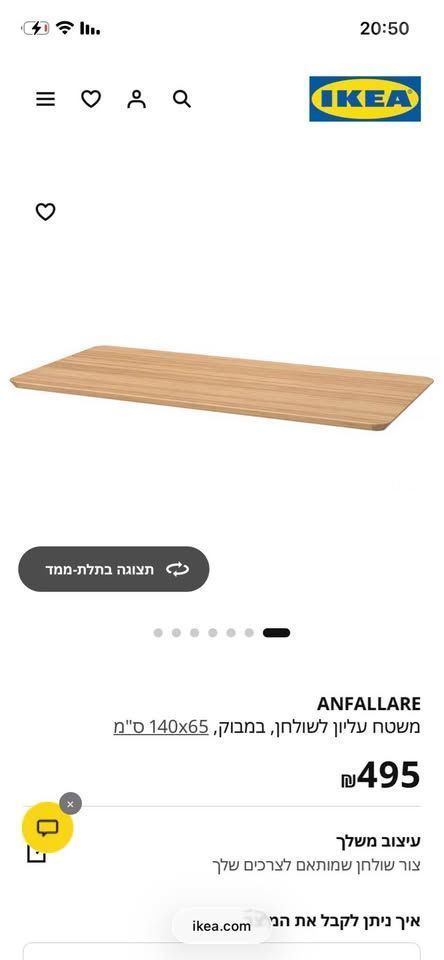Open the hamburger menu
Image resolution: width=444 pixels, height=960 pixels.
point(45,99)
